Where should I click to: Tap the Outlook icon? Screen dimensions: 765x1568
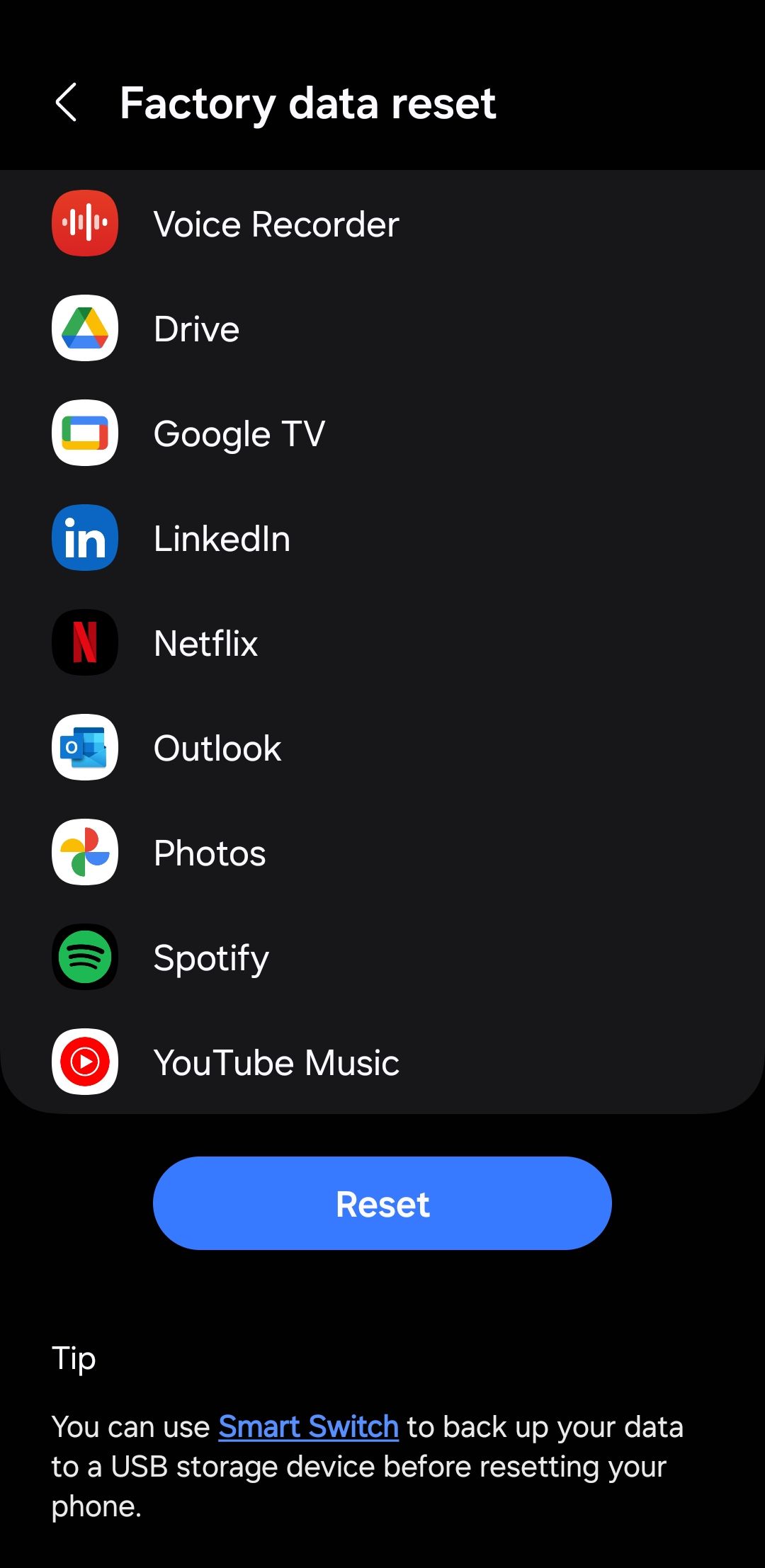click(x=84, y=747)
